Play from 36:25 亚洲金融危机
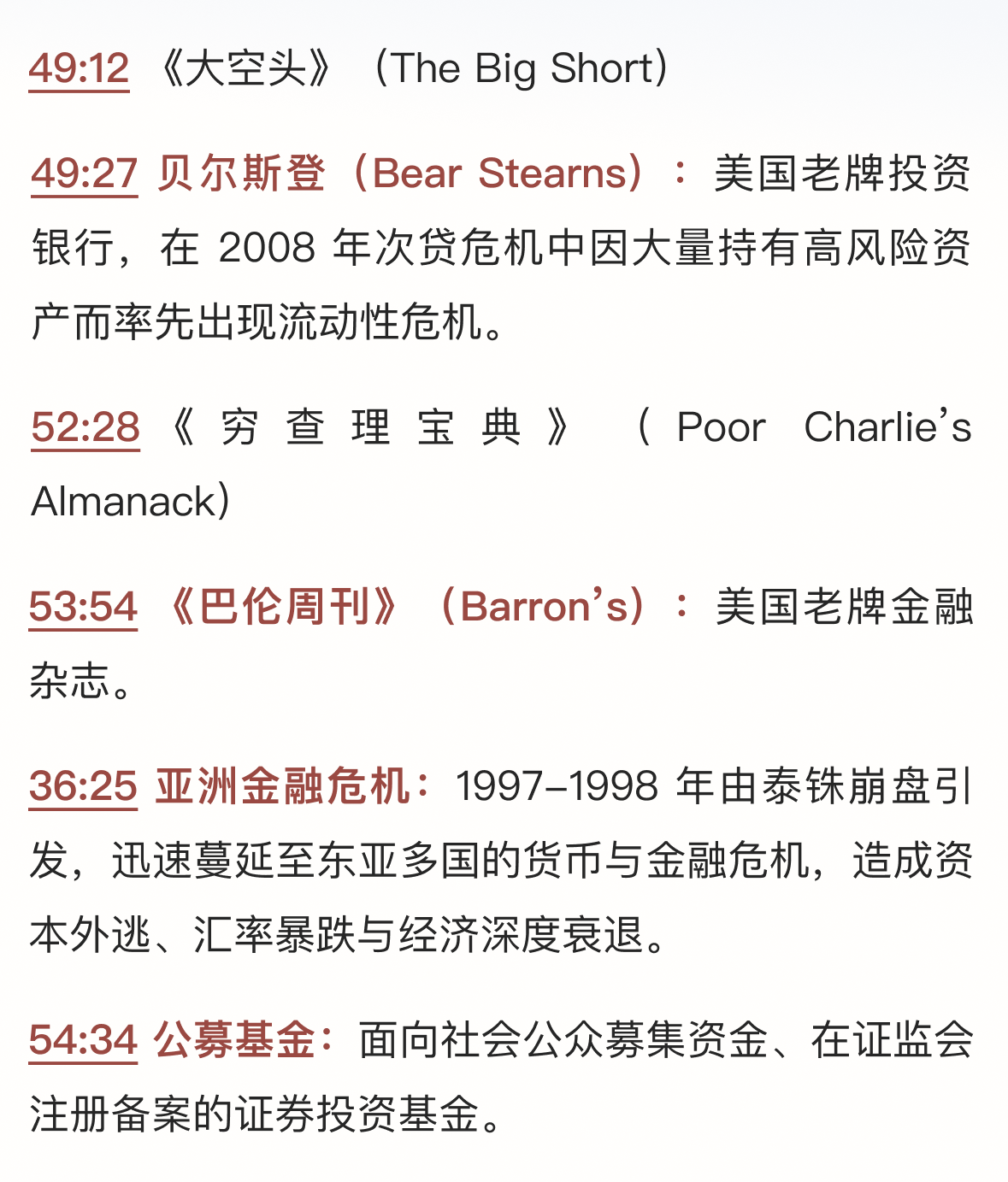Screen dimensions: 1008x1182 83,786
